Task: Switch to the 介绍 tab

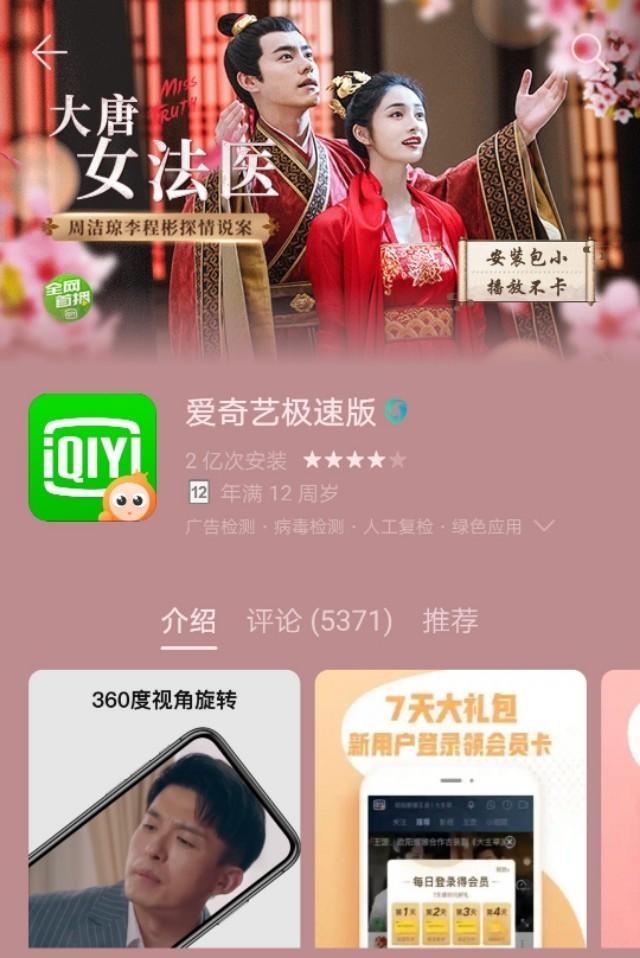Action: tap(188, 621)
